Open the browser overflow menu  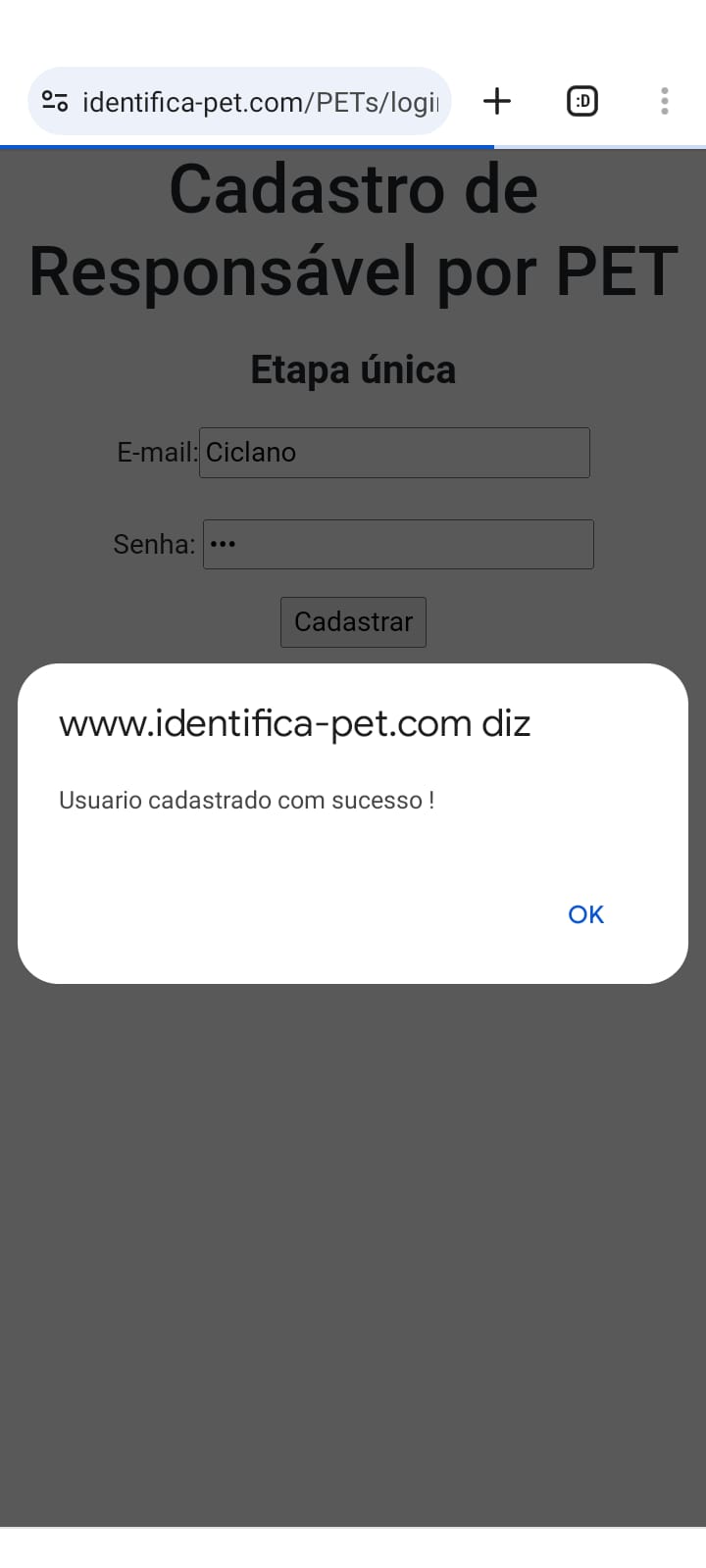[665, 101]
